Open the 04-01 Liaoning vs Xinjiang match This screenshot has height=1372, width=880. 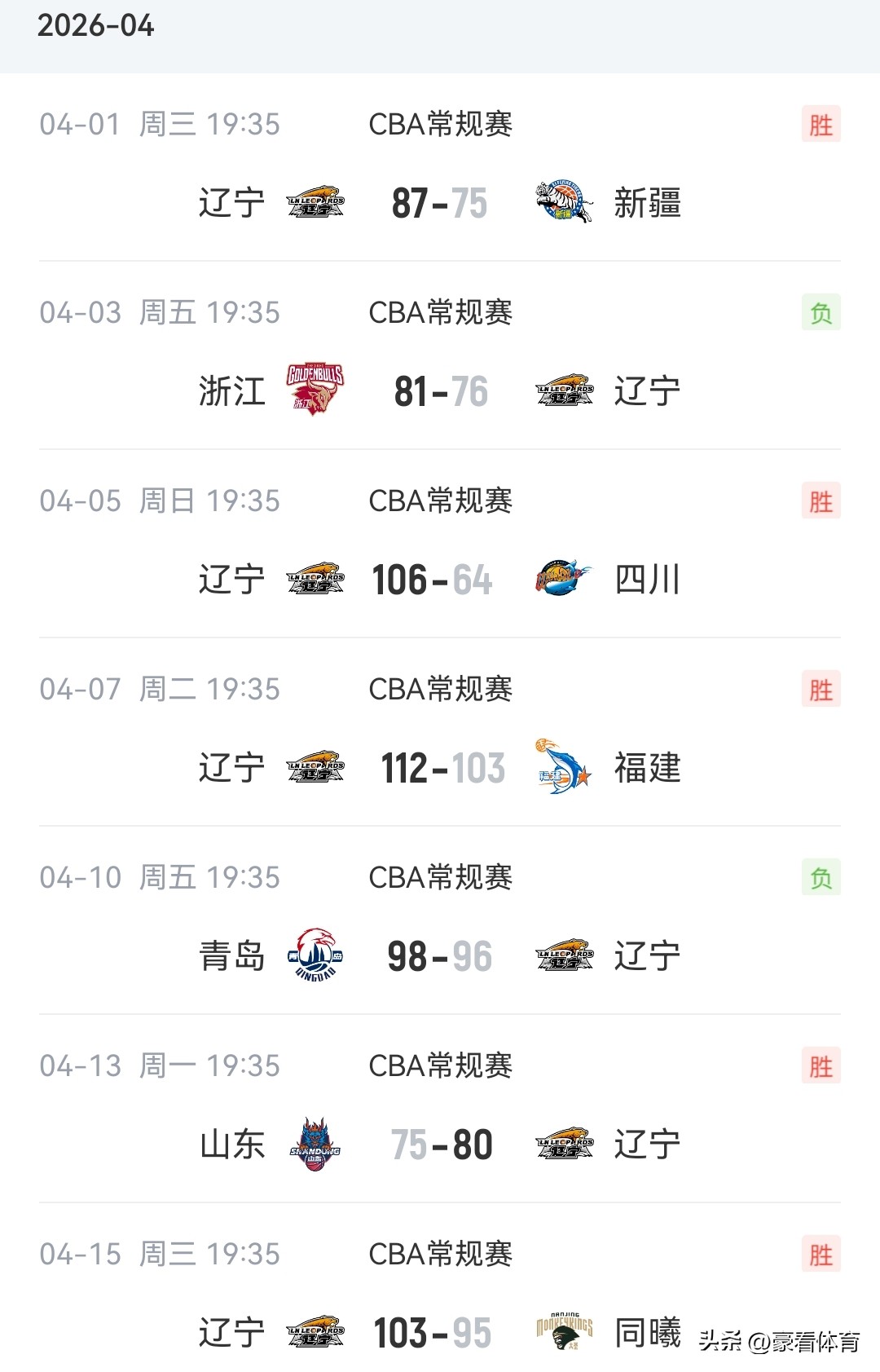click(440, 203)
